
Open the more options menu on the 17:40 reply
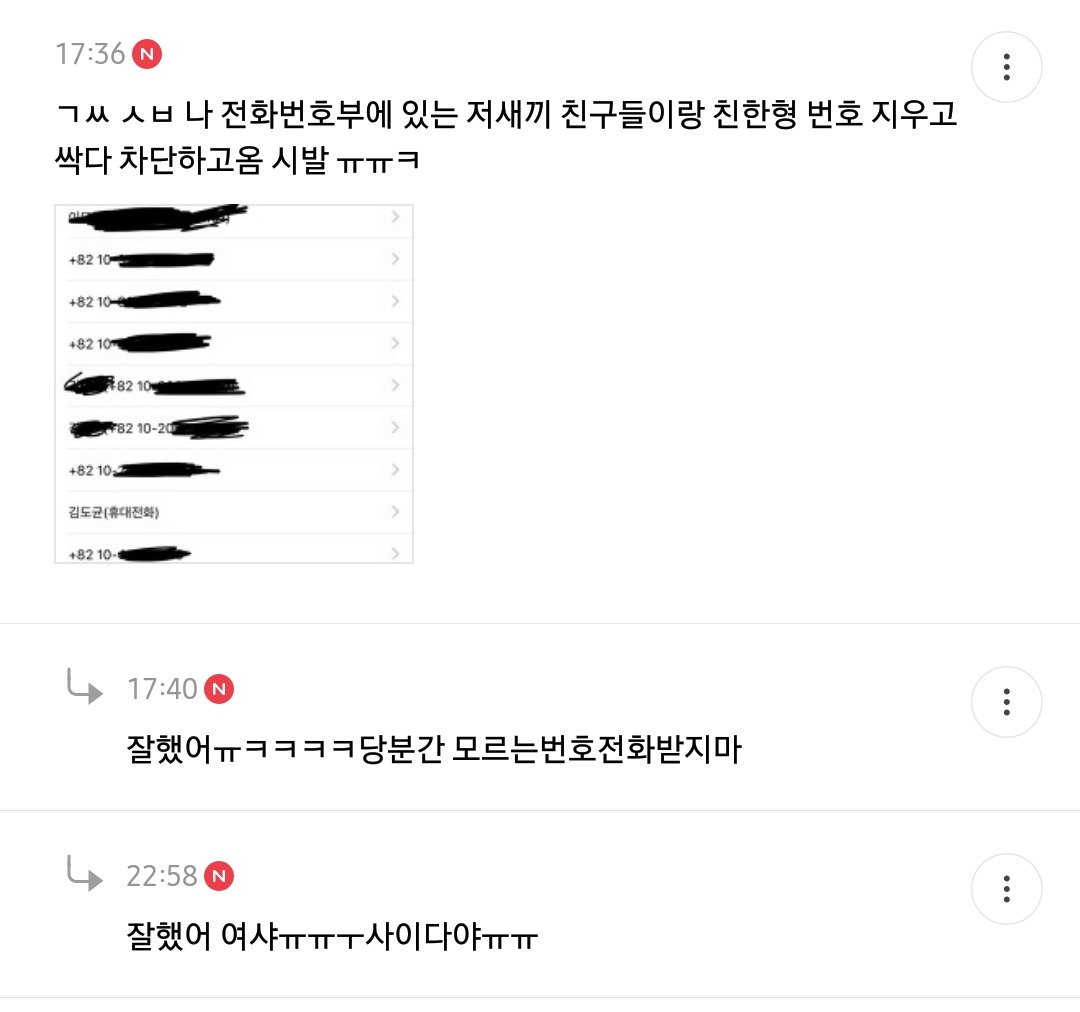pos(1006,702)
